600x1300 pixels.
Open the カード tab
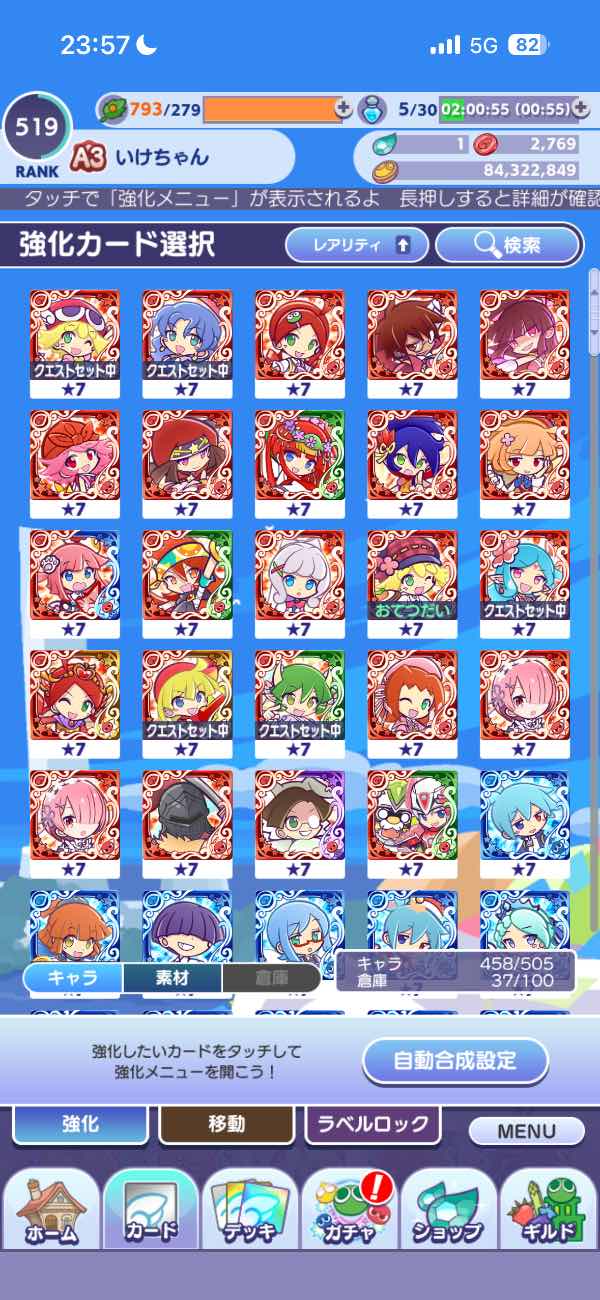[x=150, y=1211]
